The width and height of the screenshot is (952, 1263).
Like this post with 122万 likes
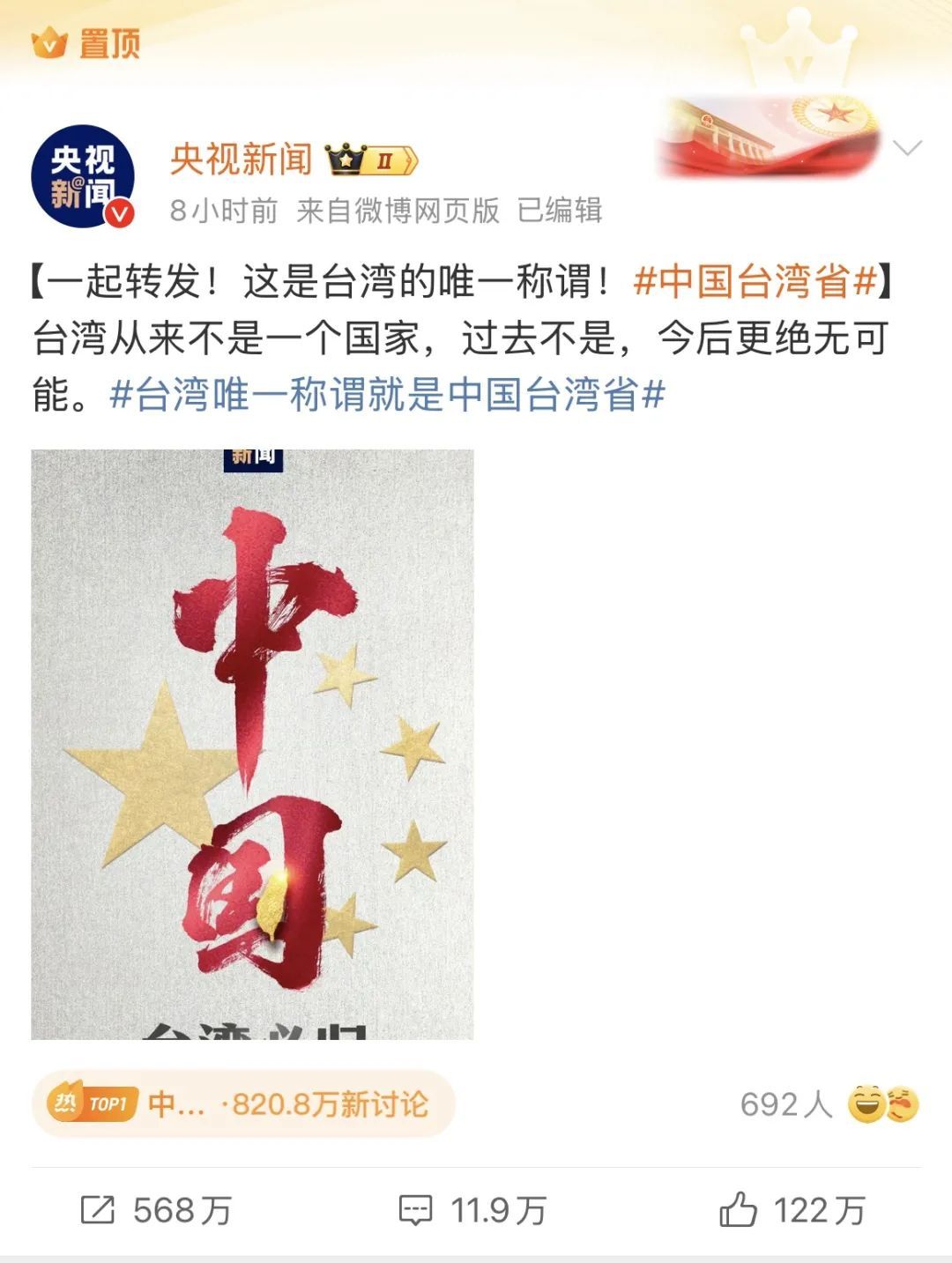[x=792, y=1210]
